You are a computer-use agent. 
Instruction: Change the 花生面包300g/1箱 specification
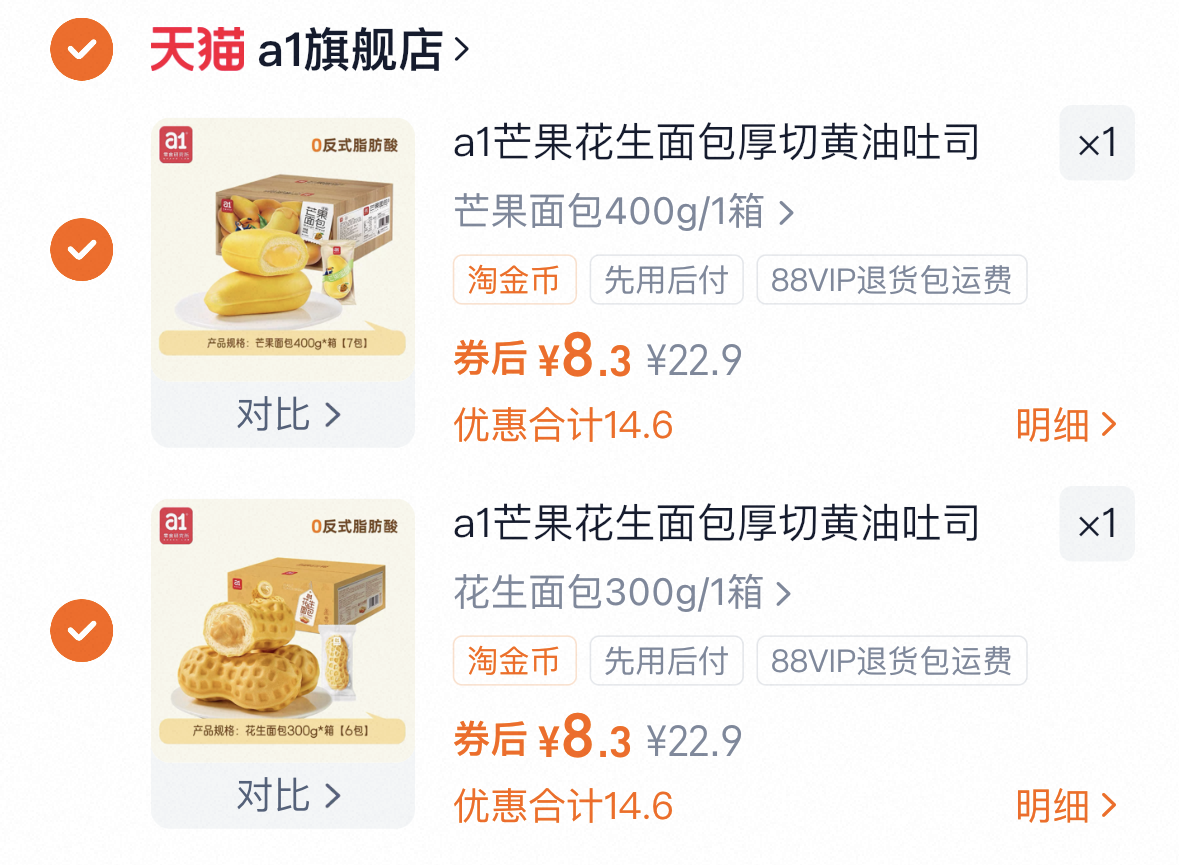point(621,594)
